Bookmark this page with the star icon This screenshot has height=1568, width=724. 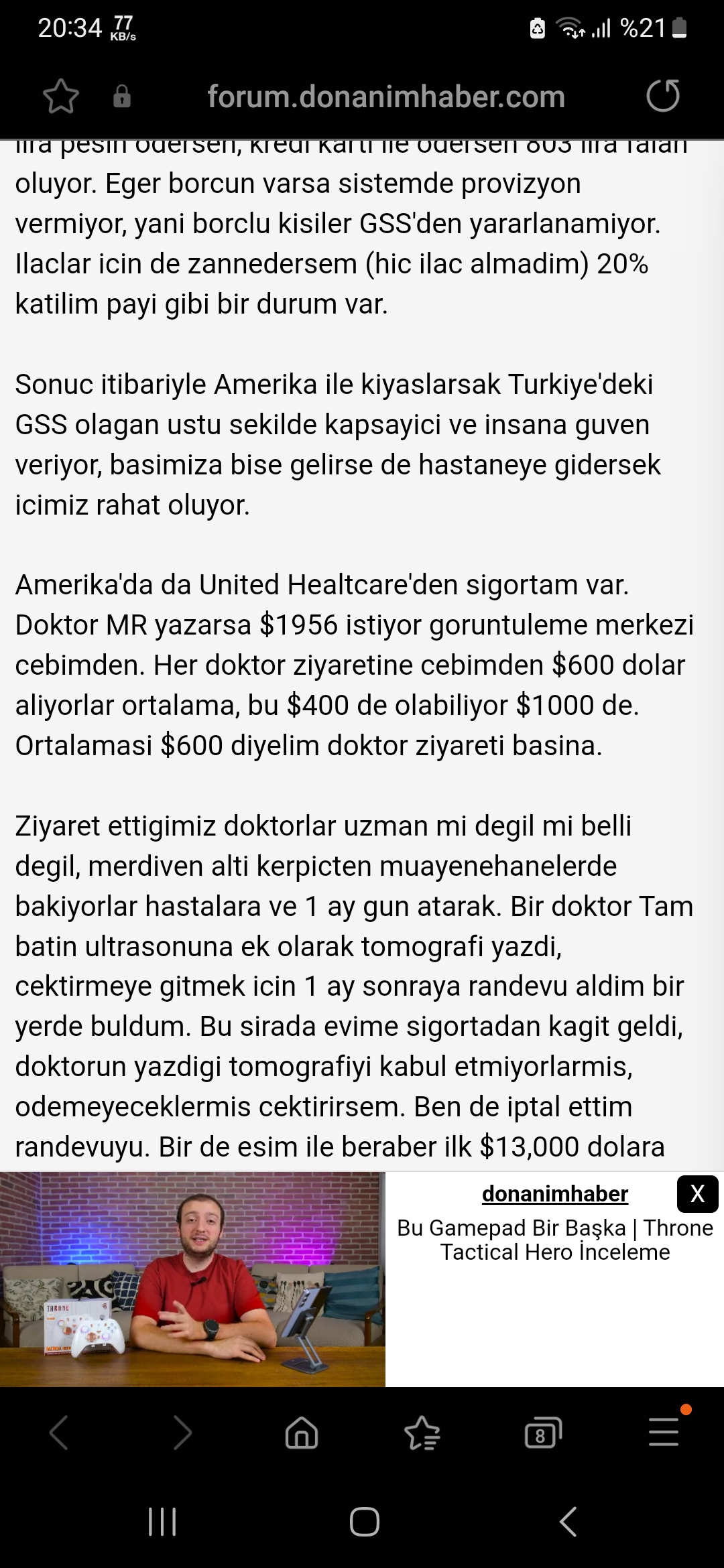pos(61,96)
